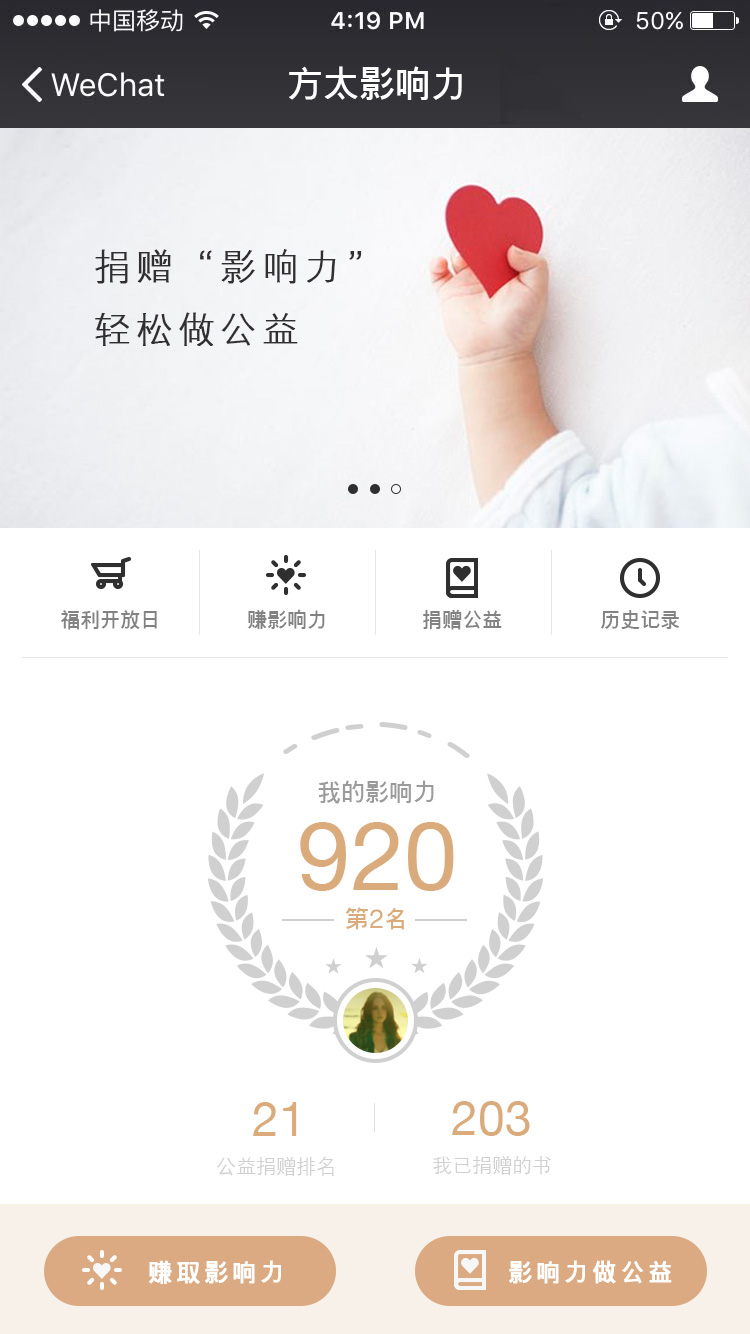Open the 捐赠影响力 banner
Image resolution: width=750 pixels, height=1334 pixels.
(x=375, y=328)
